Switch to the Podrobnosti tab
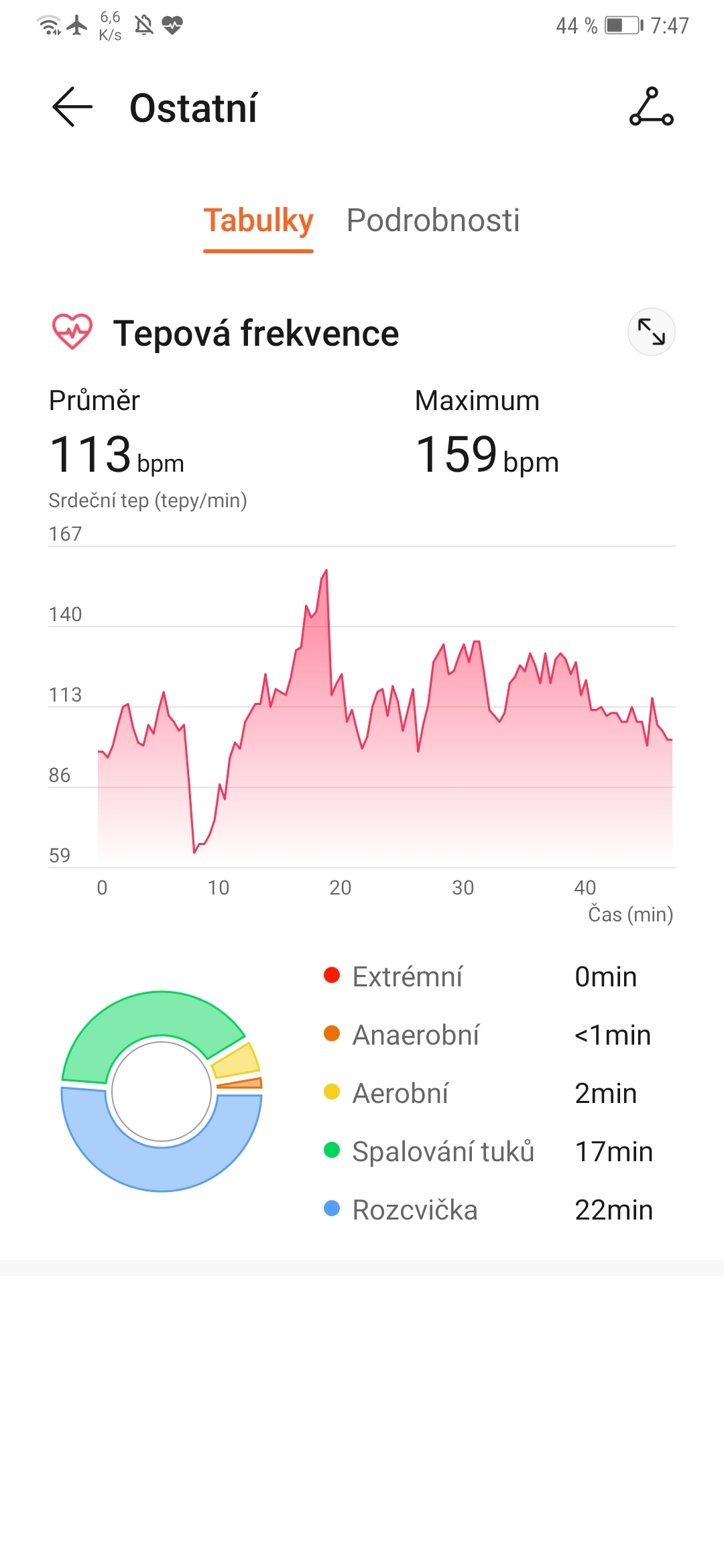The height and width of the screenshot is (1568, 724). [x=433, y=222]
